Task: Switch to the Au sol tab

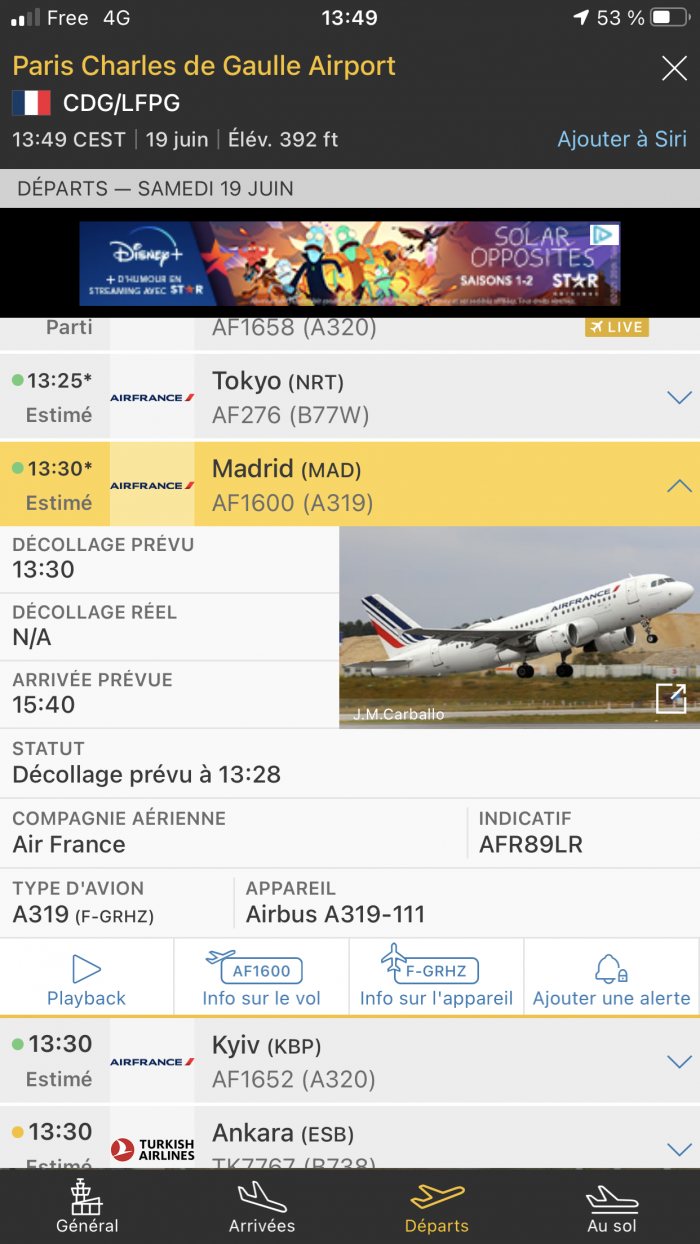Action: click(611, 1206)
